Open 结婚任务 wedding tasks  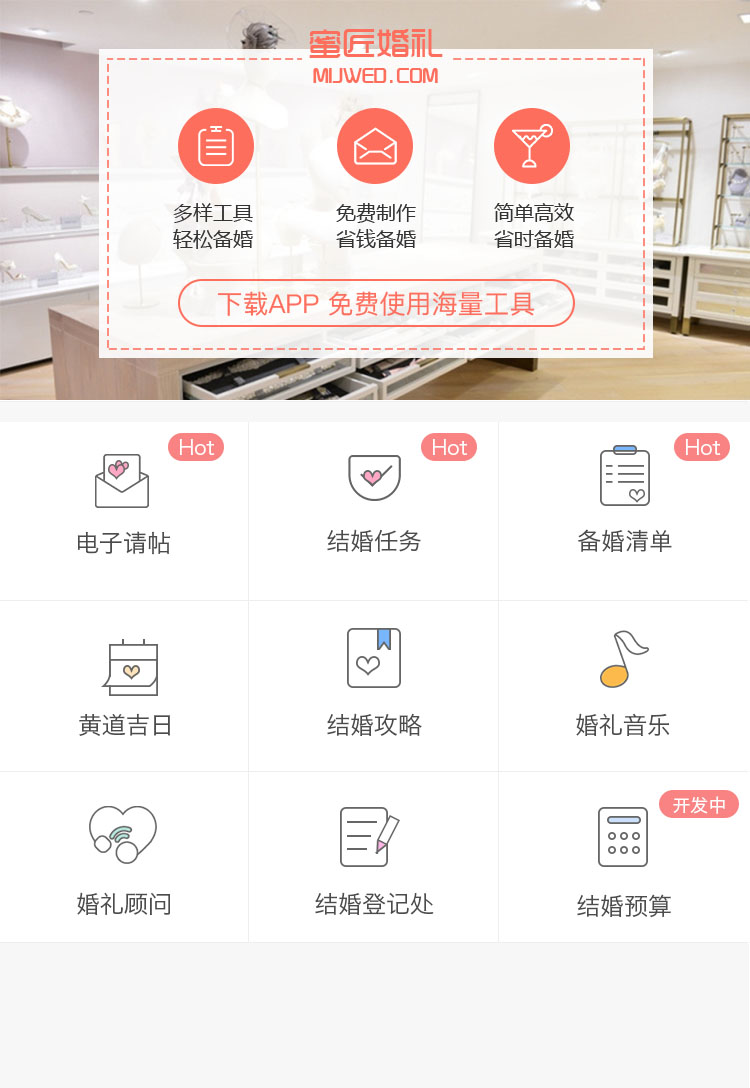(374, 507)
